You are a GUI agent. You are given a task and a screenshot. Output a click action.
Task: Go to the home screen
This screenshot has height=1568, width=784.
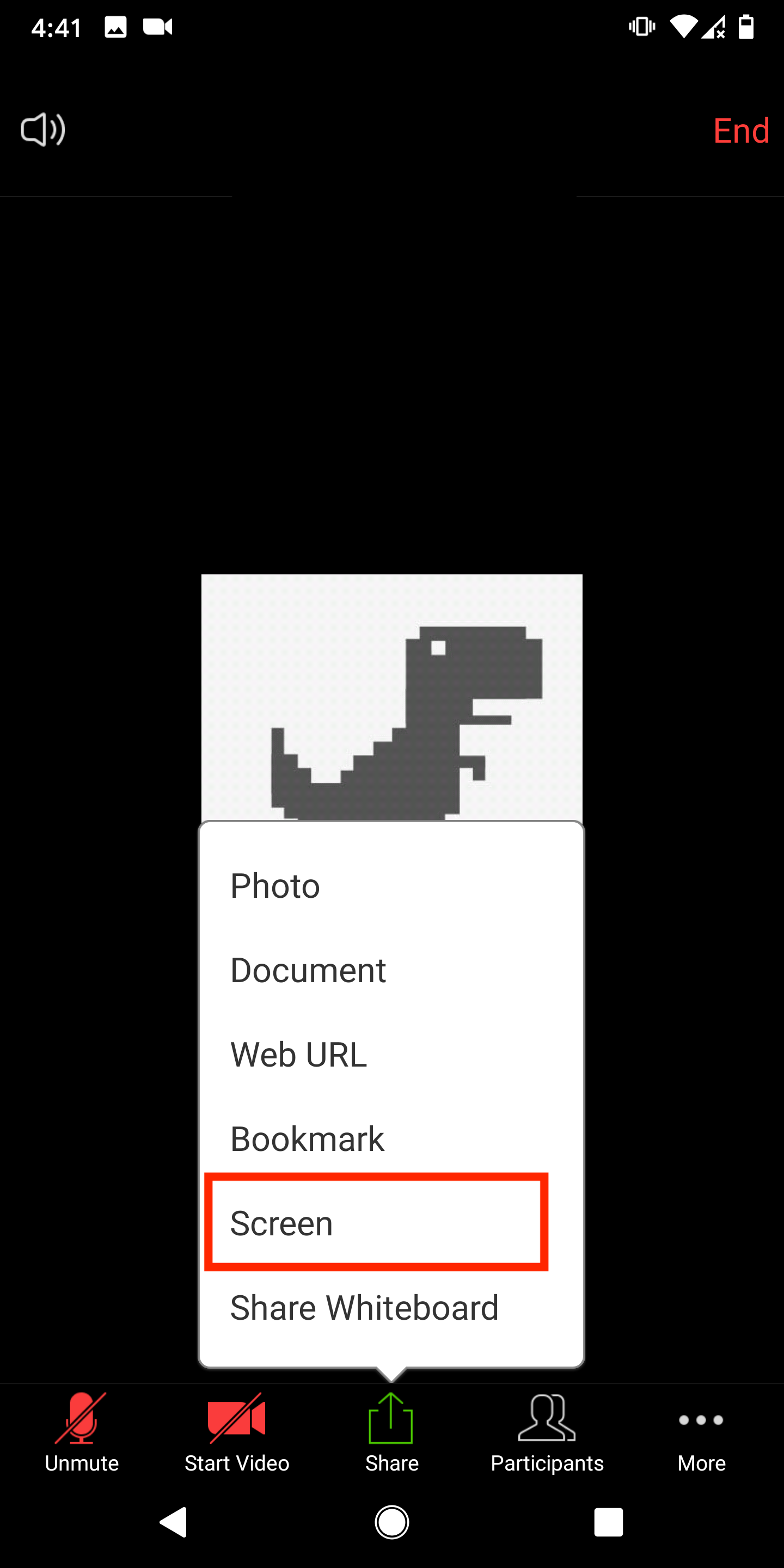click(x=391, y=1522)
